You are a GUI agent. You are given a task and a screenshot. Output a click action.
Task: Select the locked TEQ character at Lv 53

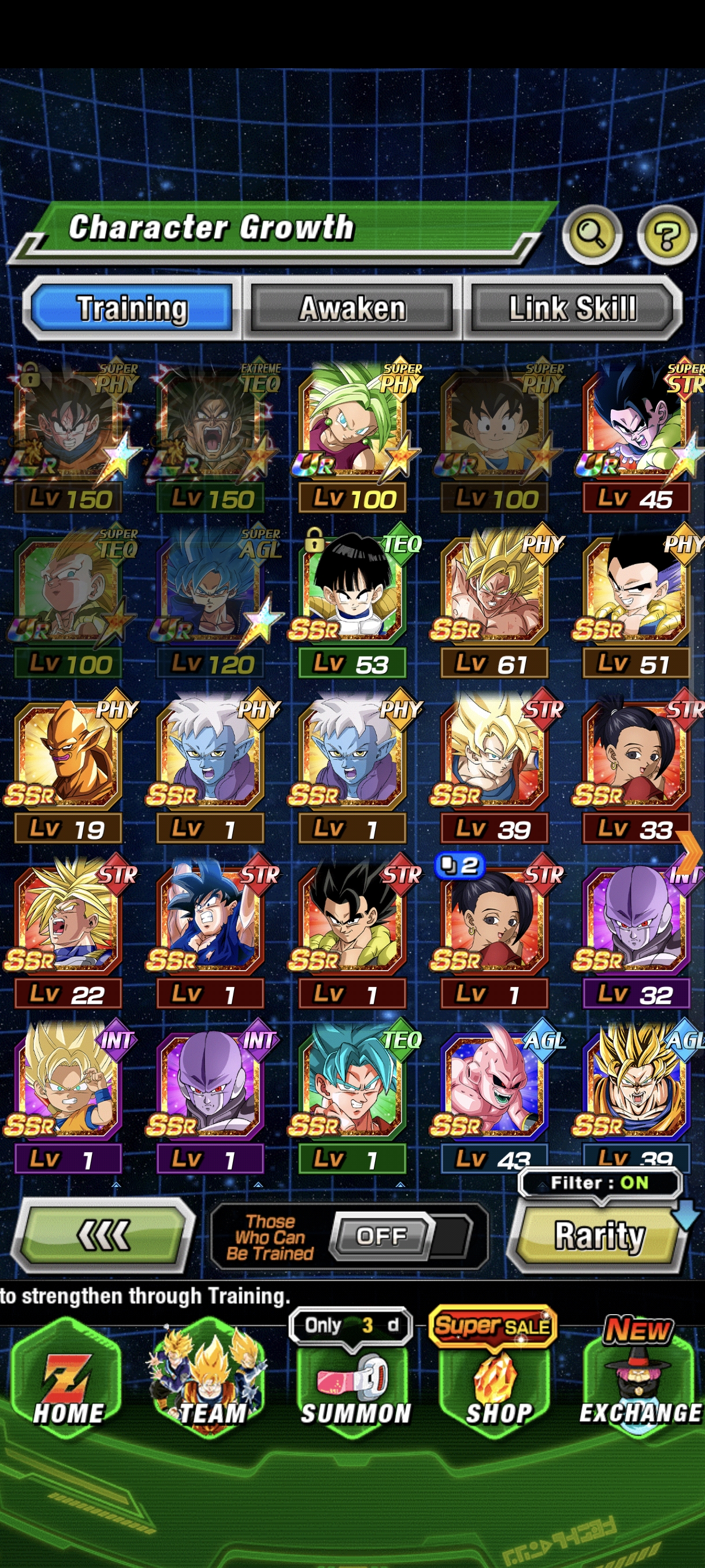(x=352, y=602)
